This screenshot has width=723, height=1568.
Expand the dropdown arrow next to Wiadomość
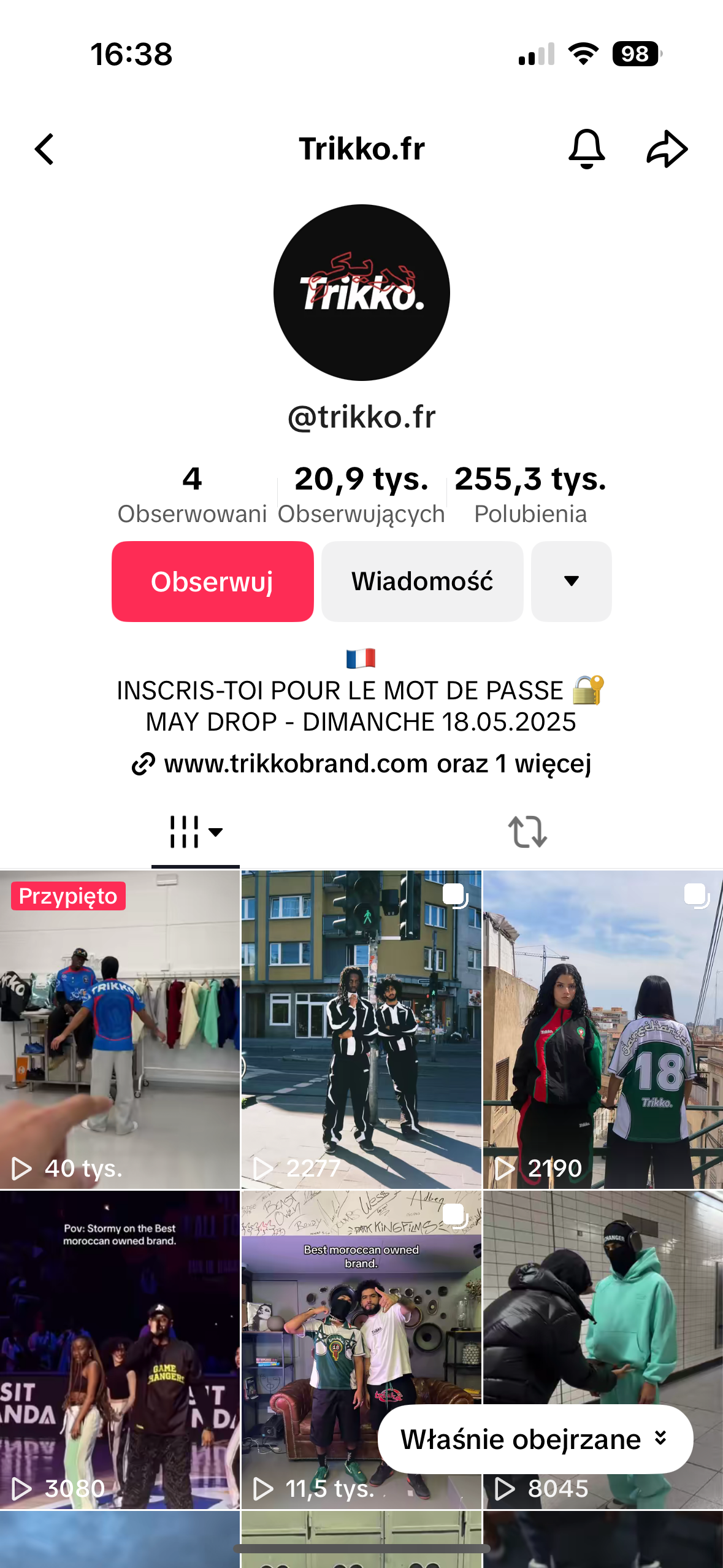coord(571,582)
